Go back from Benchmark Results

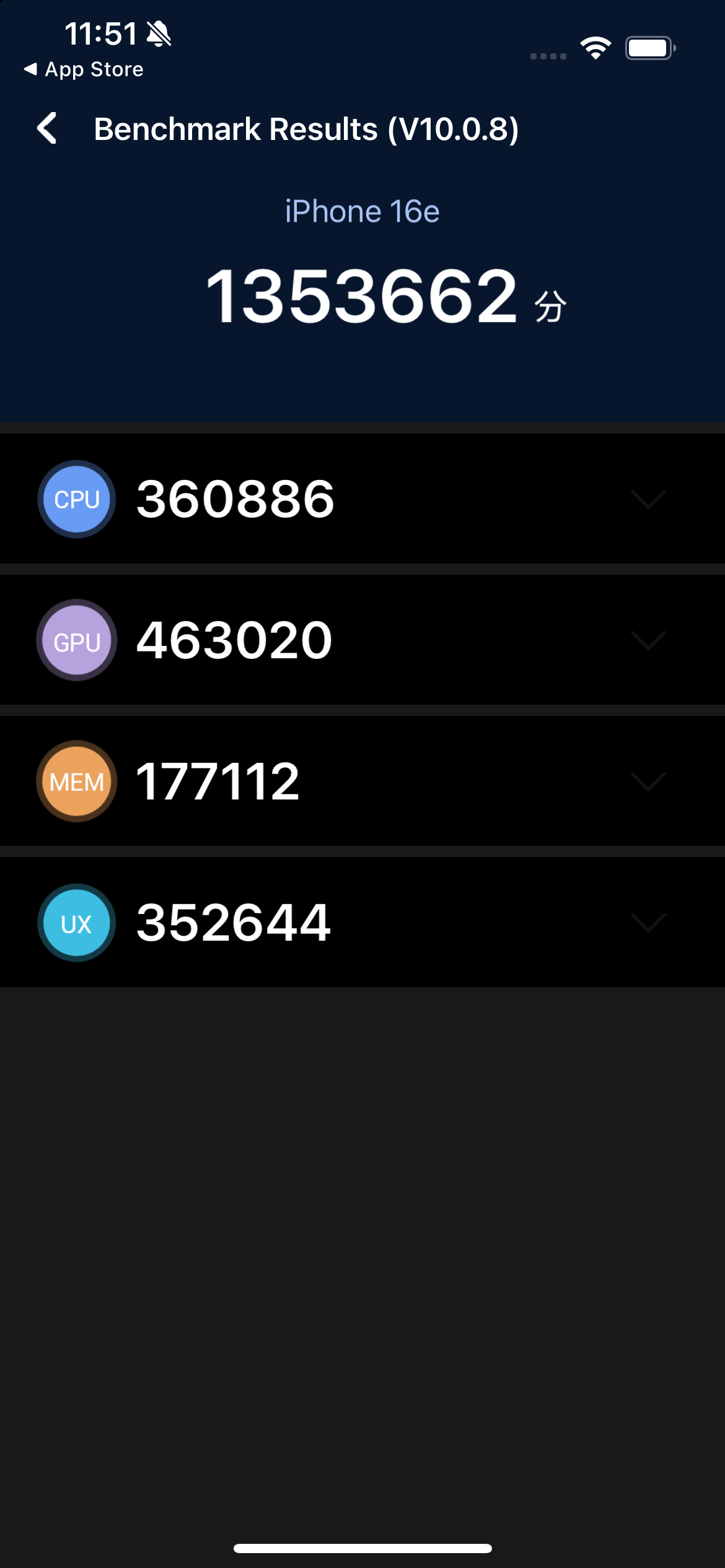click(47, 129)
